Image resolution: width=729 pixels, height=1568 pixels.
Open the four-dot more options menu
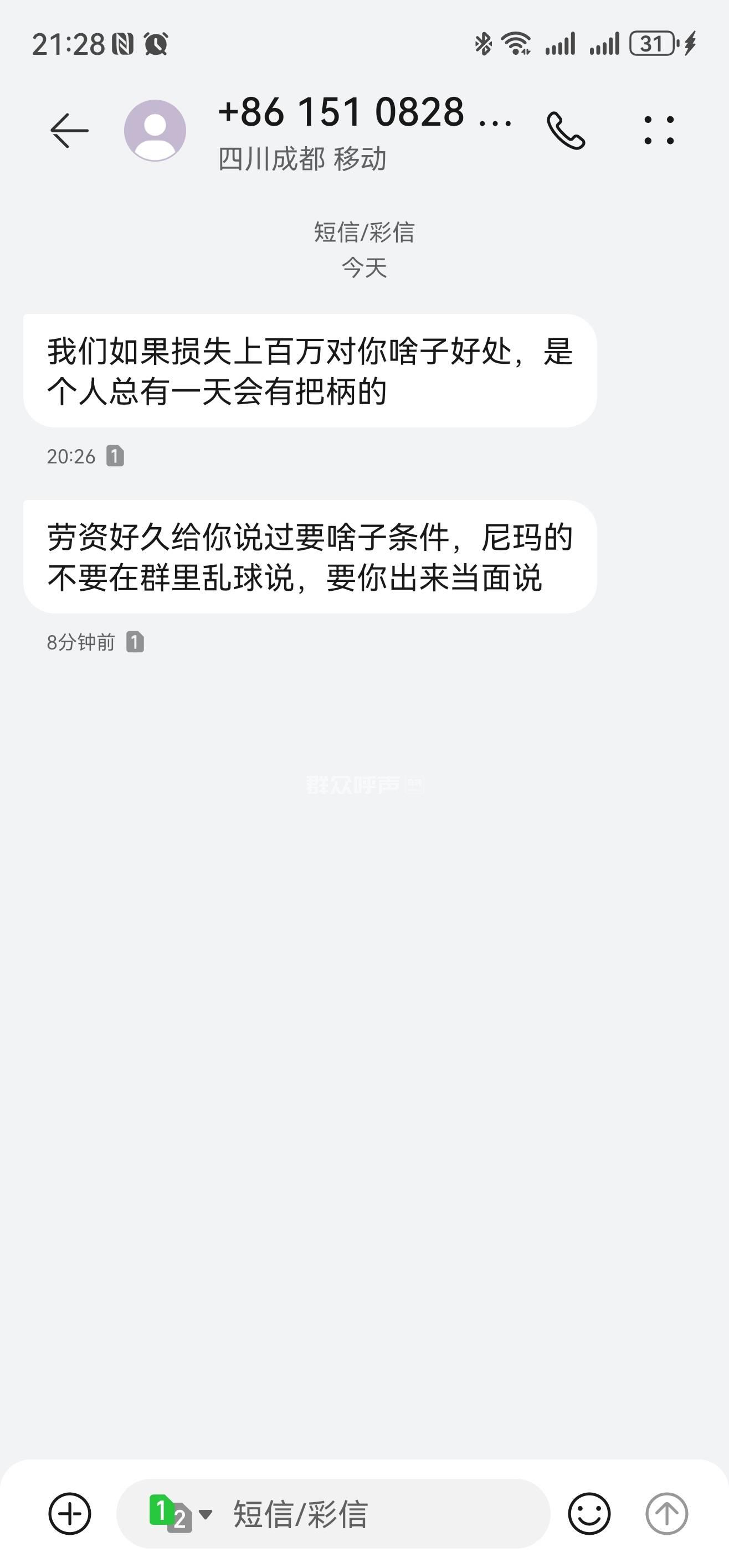(659, 130)
